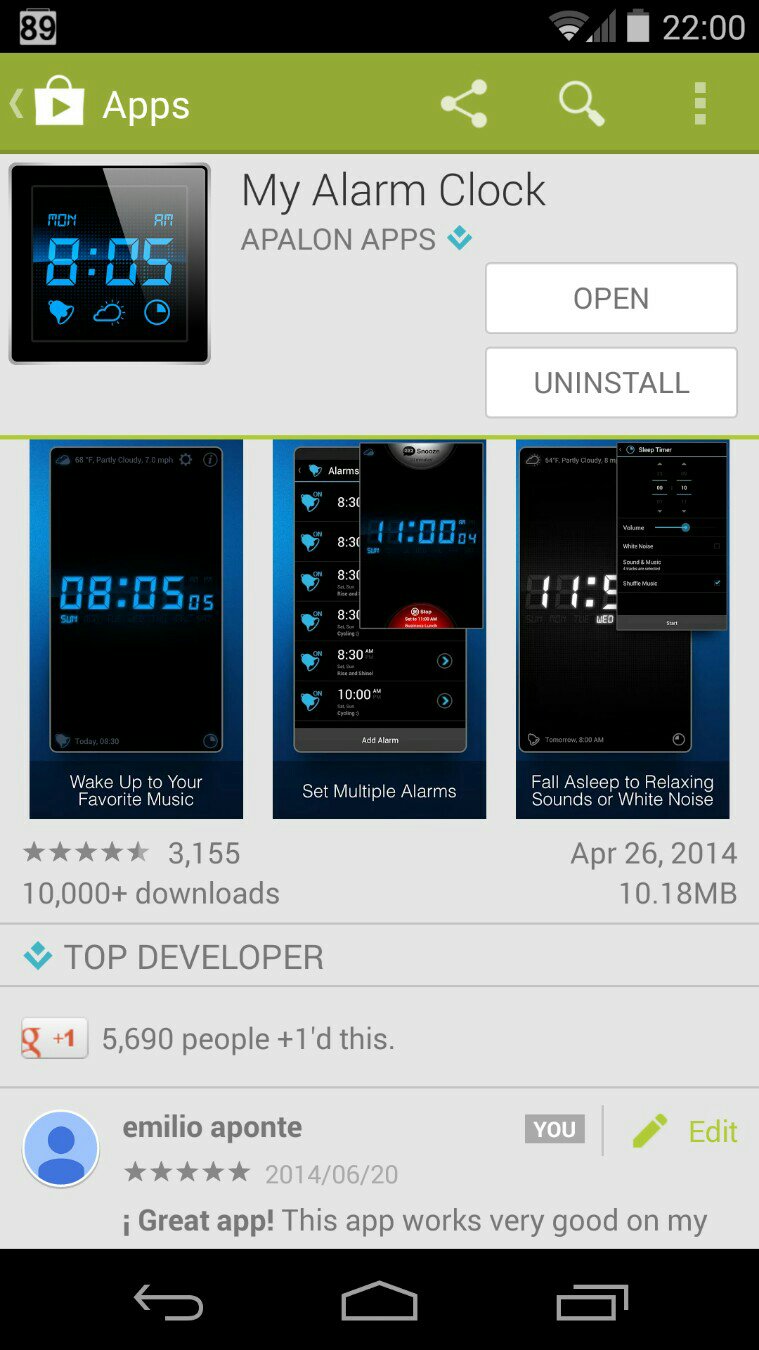Open the TOP DEVELOPER row
Image resolution: width=759 pixels, height=1350 pixels.
[x=379, y=957]
